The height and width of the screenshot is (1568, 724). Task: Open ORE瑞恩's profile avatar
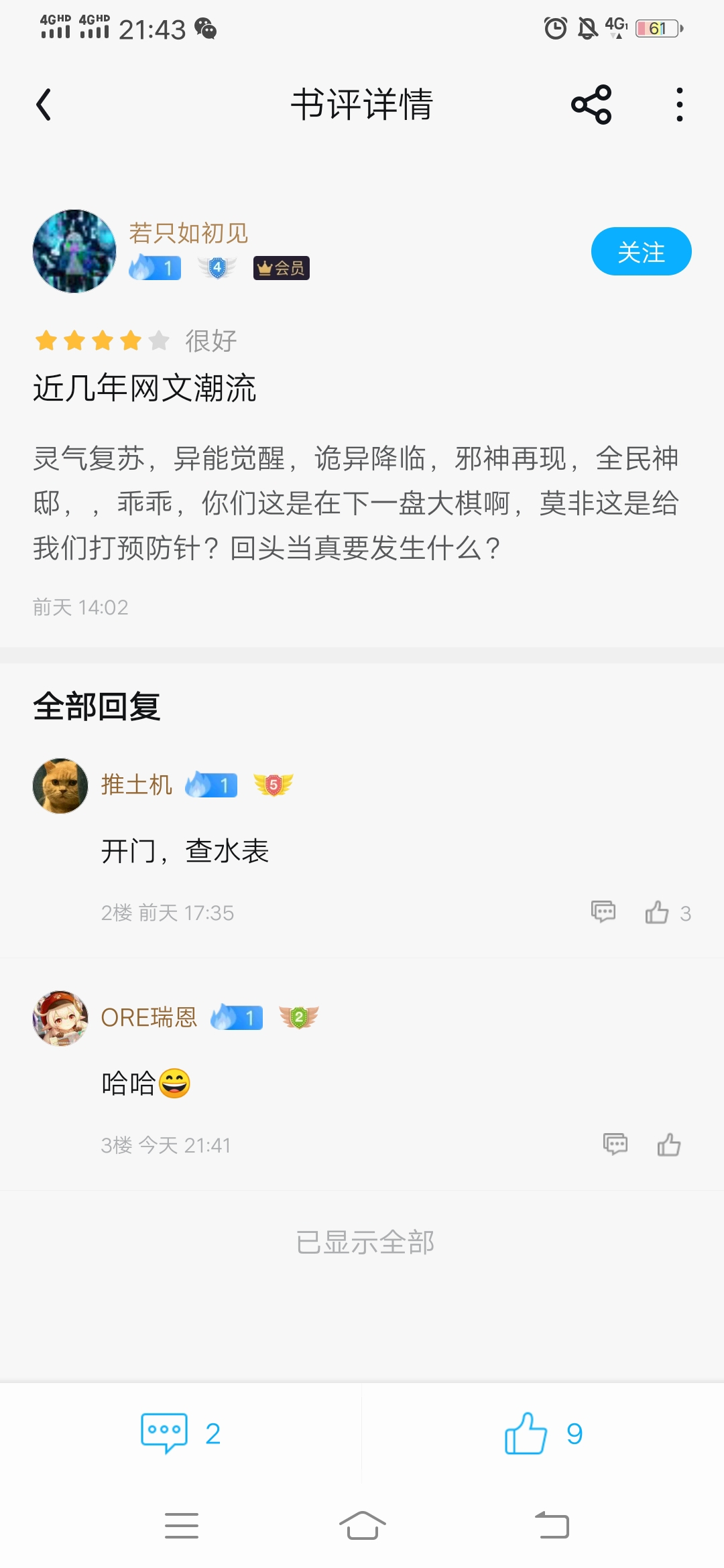coord(60,1019)
